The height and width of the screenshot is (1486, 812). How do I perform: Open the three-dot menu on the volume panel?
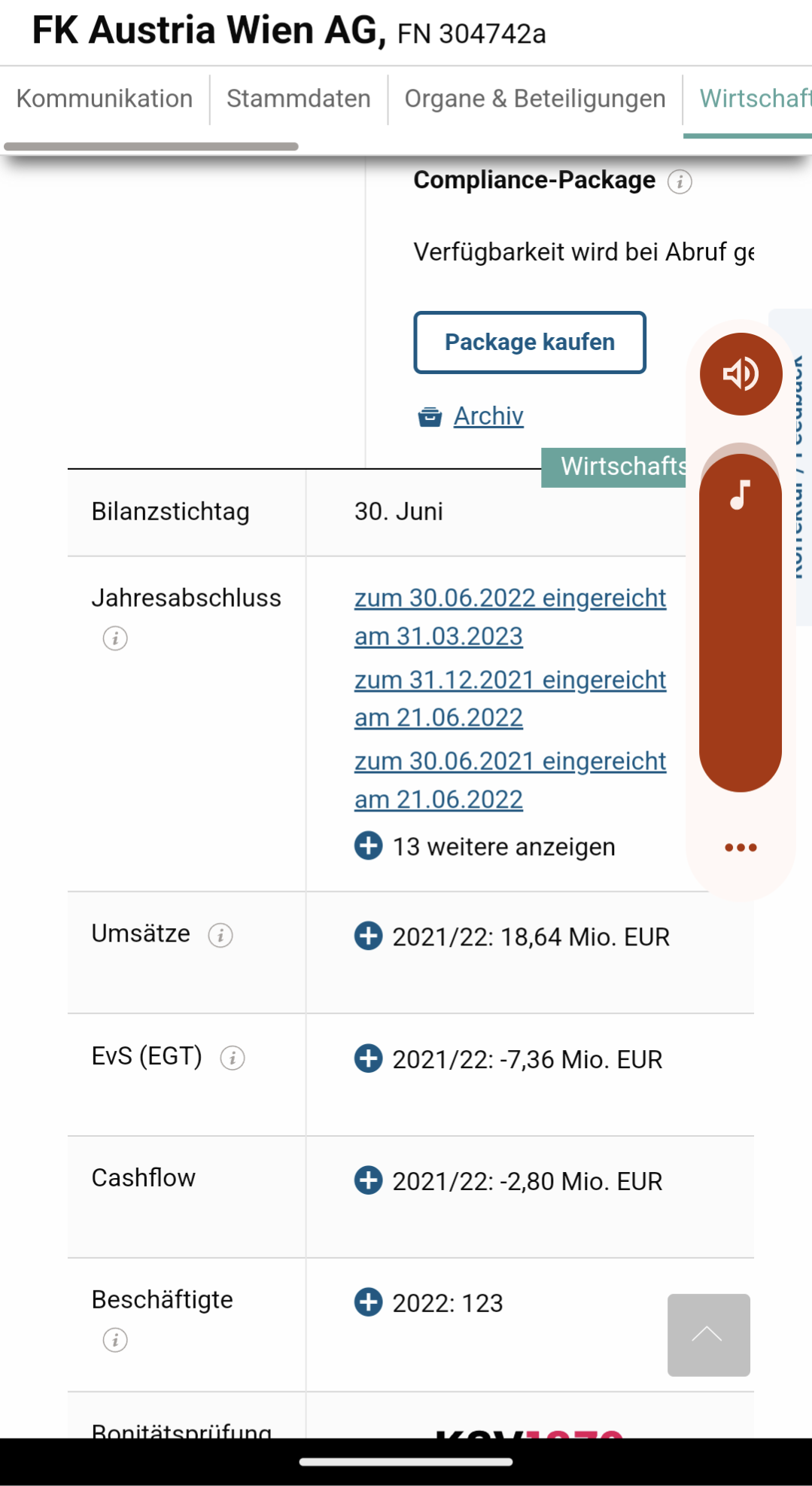click(x=741, y=848)
